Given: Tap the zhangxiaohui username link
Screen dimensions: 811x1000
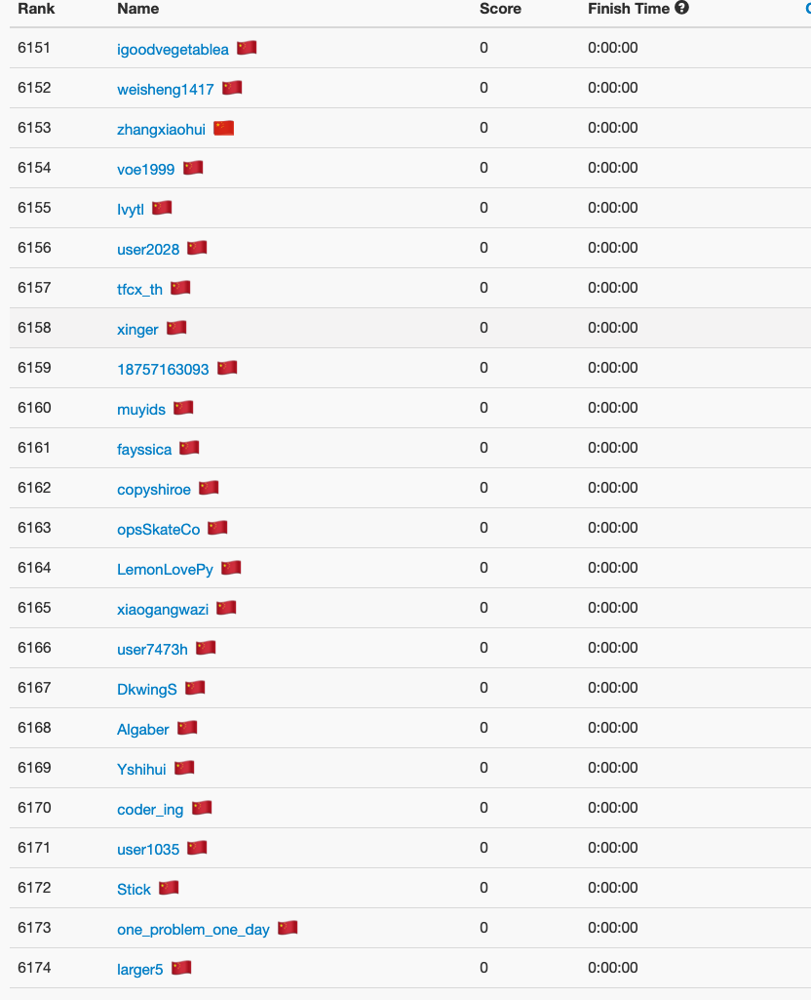Looking at the screenshot, I should tap(161, 129).
